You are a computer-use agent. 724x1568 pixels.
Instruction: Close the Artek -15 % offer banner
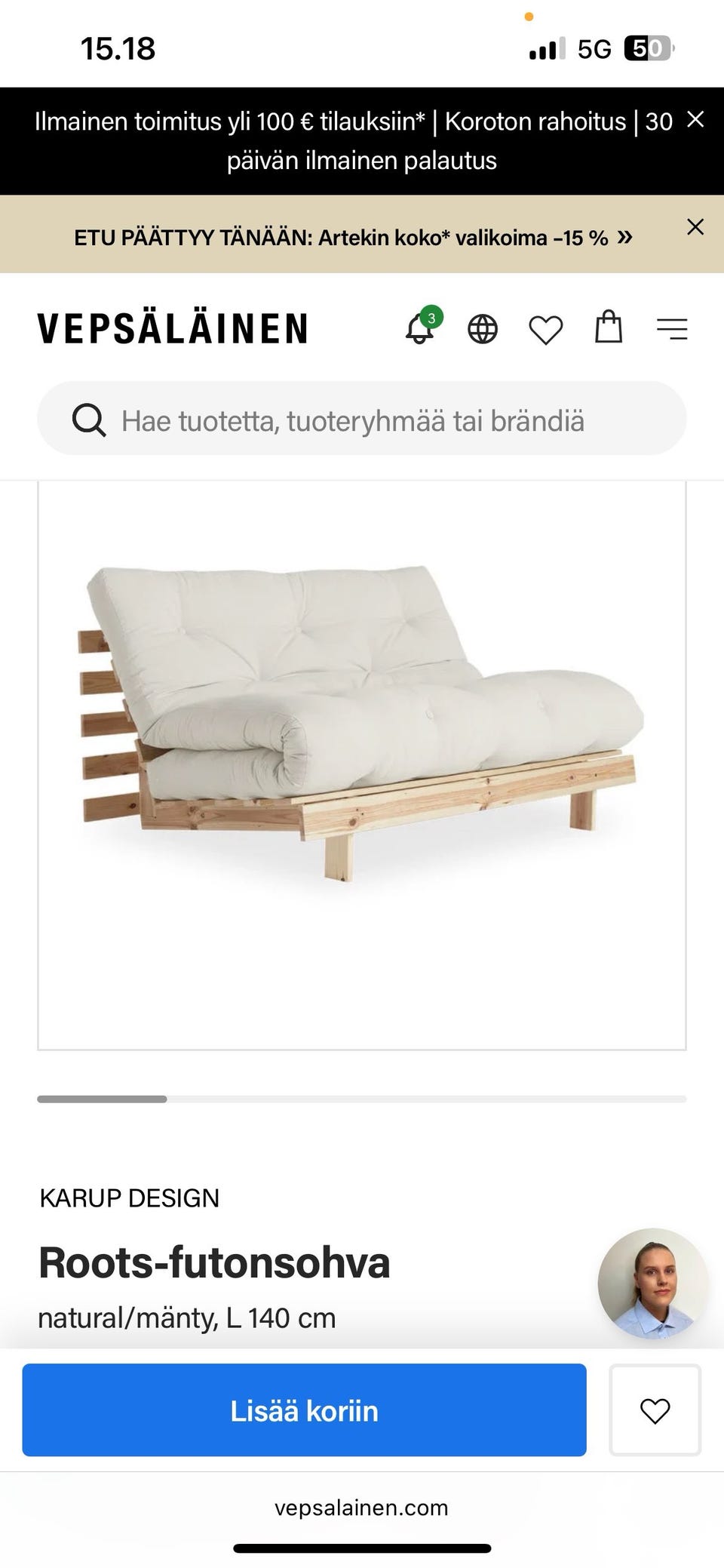pos(695,227)
